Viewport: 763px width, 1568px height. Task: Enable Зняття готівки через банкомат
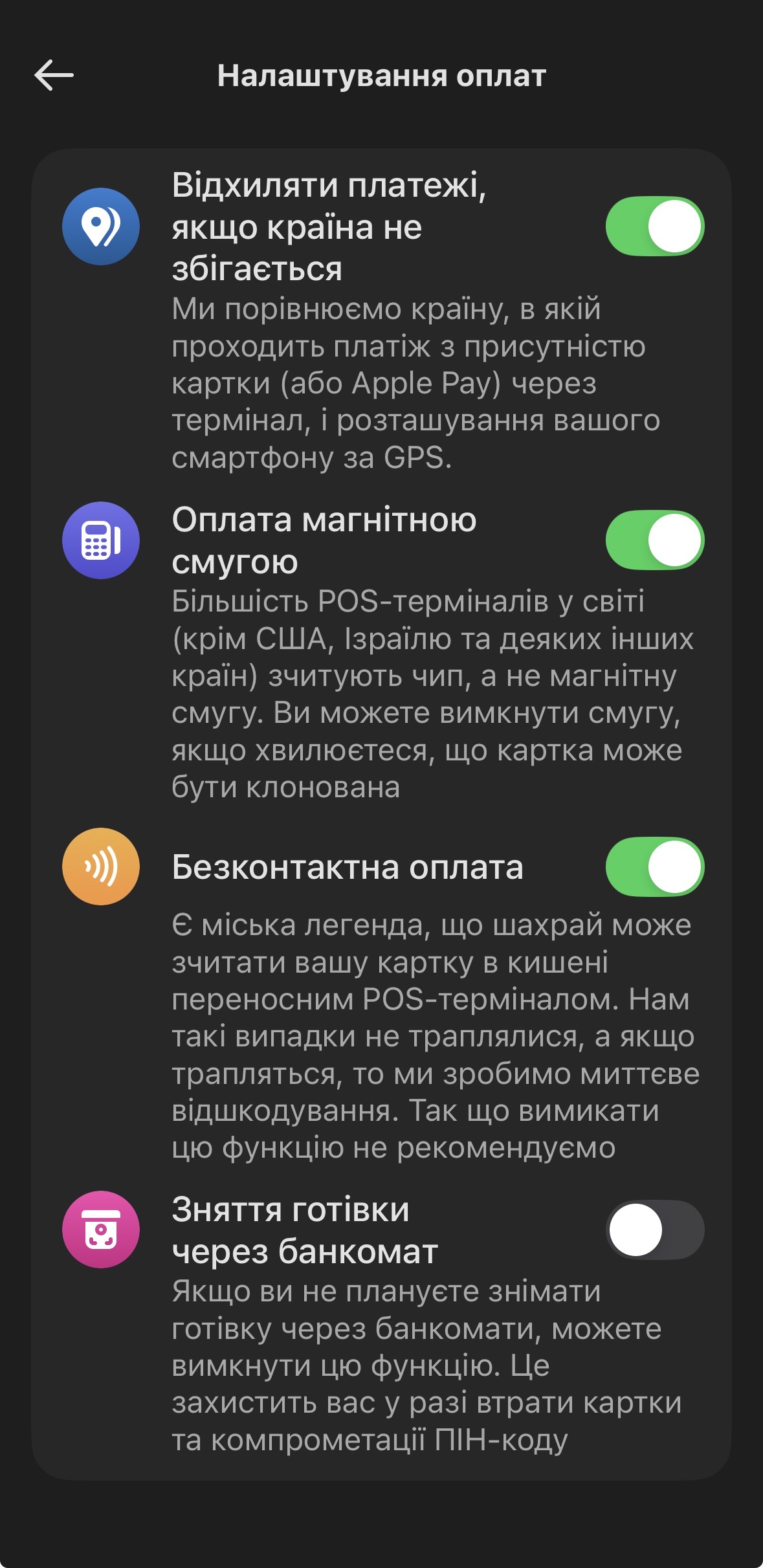click(x=654, y=1229)
